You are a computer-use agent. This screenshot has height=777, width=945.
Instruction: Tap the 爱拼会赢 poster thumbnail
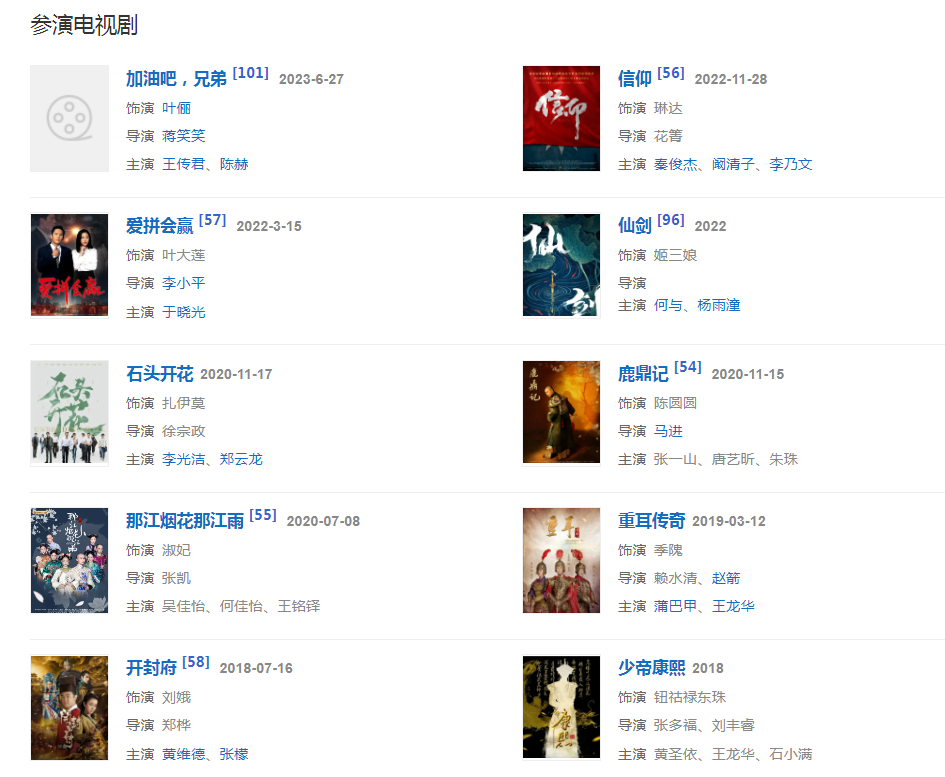(69, 265)
